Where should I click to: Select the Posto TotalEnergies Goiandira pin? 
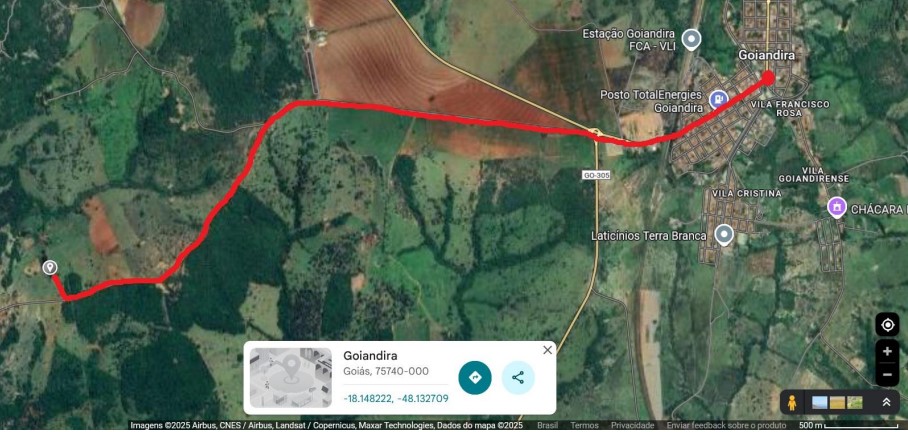(718, 99)
